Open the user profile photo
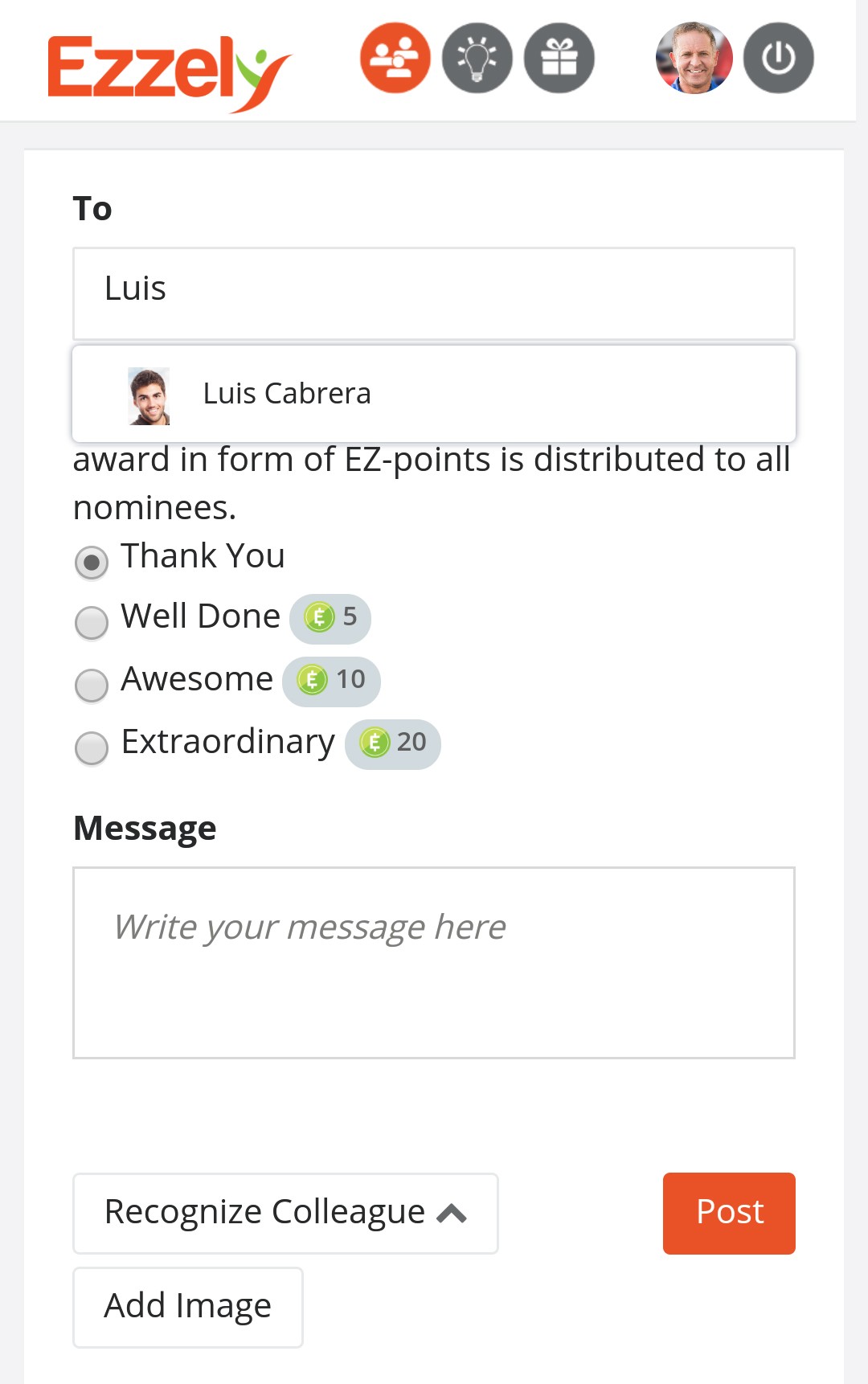This screenshot has height=1384, width=868. point(694,58)
